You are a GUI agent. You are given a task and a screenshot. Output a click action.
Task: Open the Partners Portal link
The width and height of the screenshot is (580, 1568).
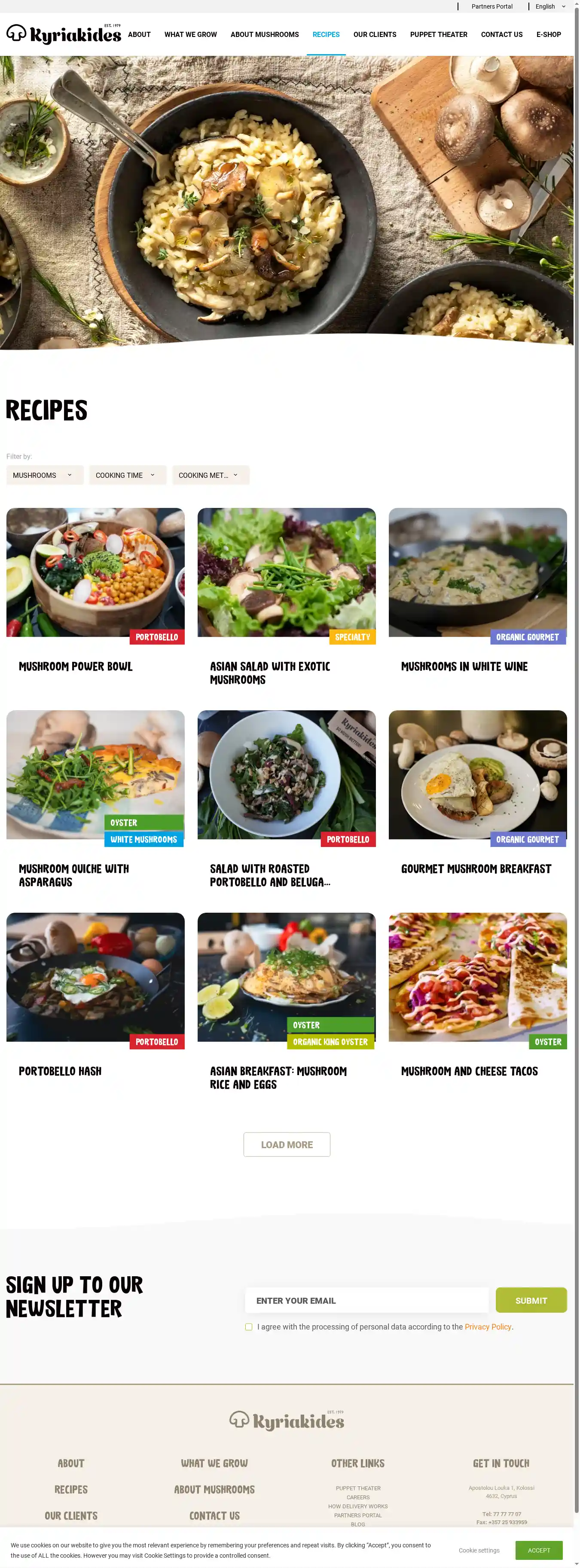pyautogui.click(x=491, y=7)
